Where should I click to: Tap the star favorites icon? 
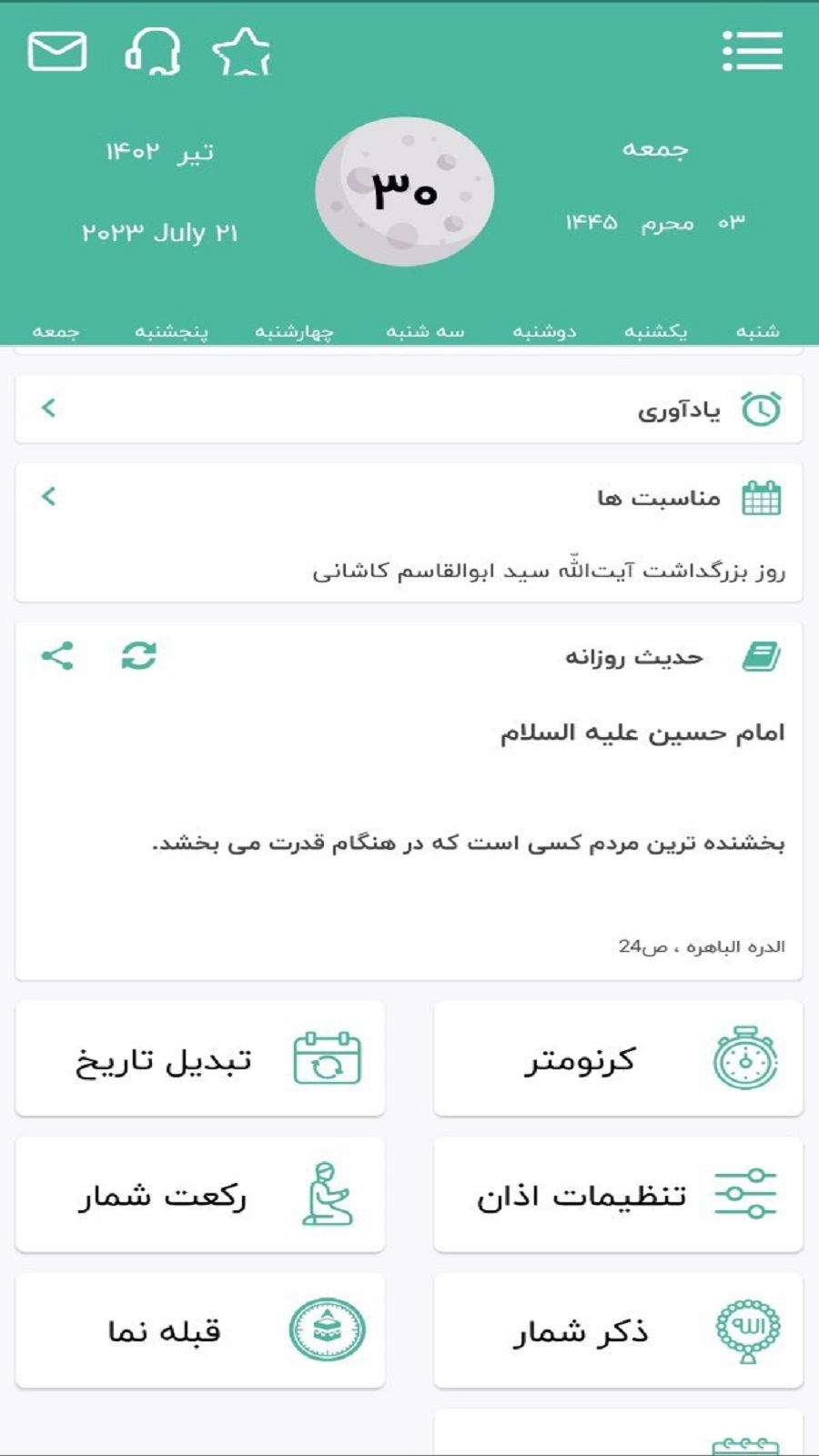(x=244, y=52)
